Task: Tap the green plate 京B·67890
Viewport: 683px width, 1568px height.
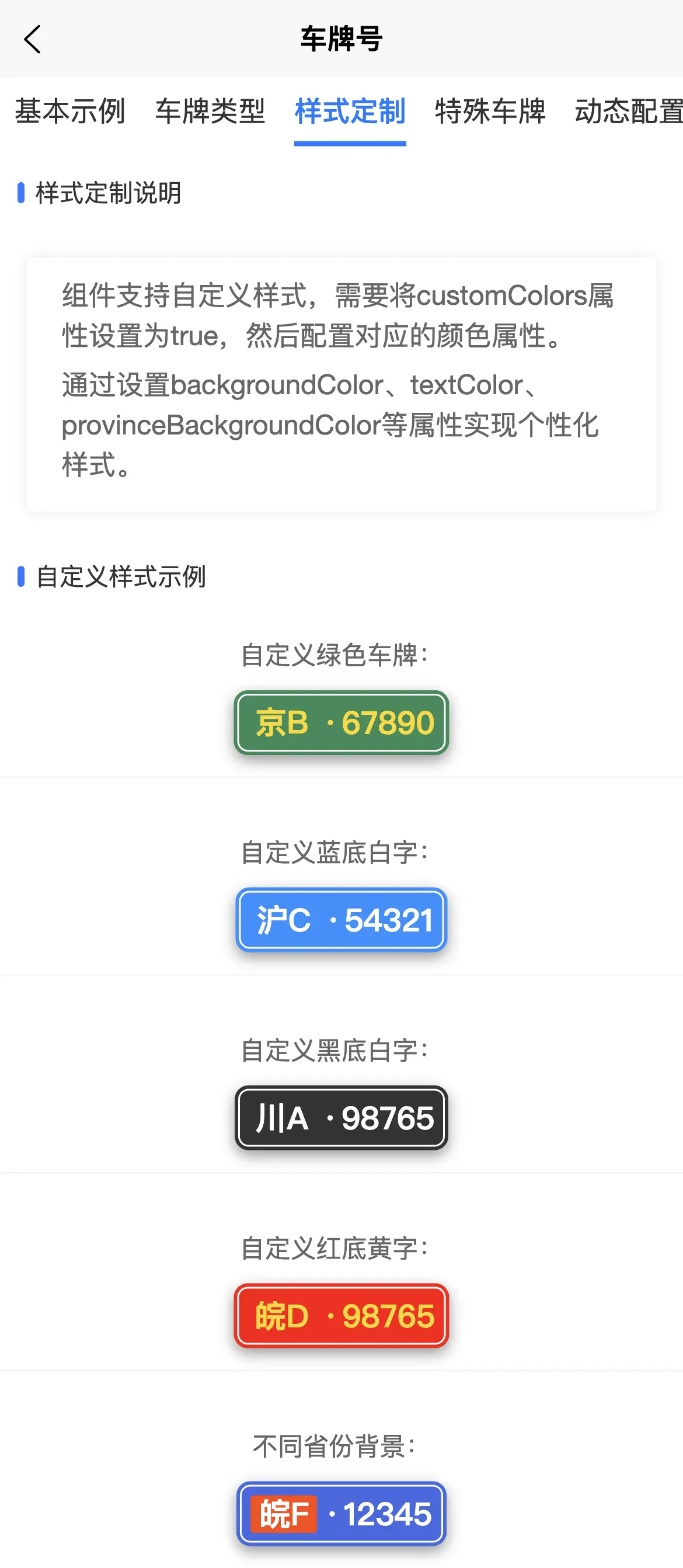Action: click(x=341, y=722)
